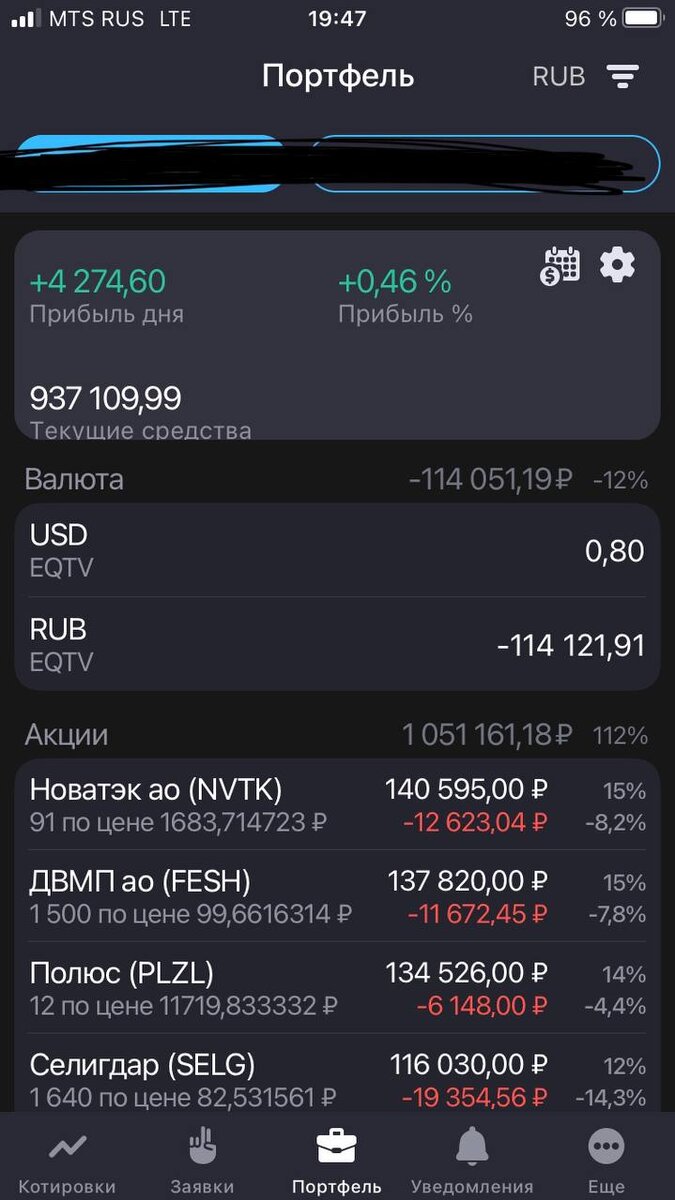Open ДВМП ао (FESH) position
675x1200 pixels.
click(x=337, y=896)
